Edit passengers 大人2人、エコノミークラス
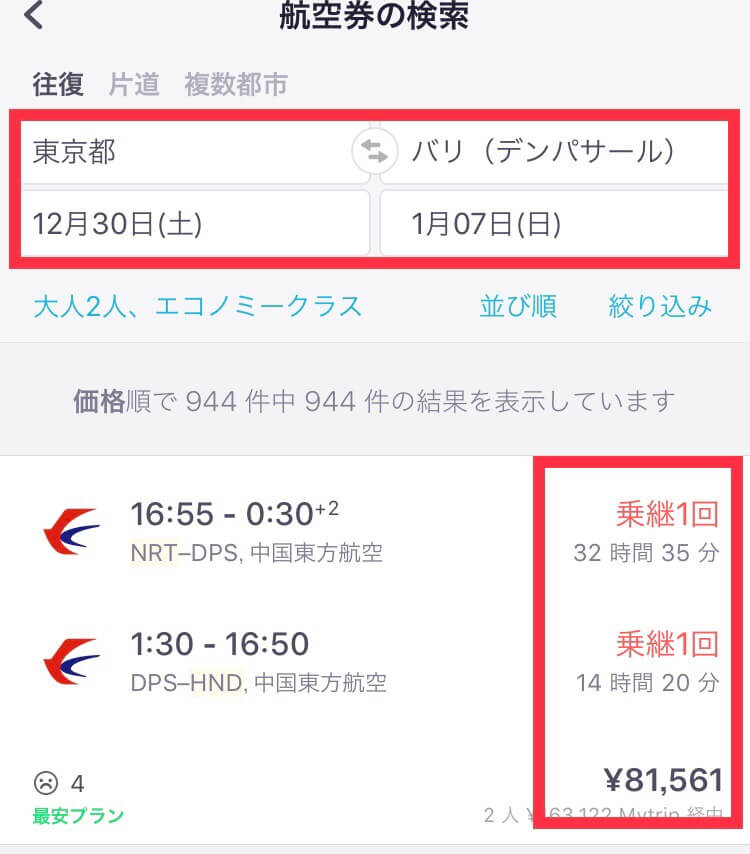This screenshot has height=854, width=750. pos(197,306)
